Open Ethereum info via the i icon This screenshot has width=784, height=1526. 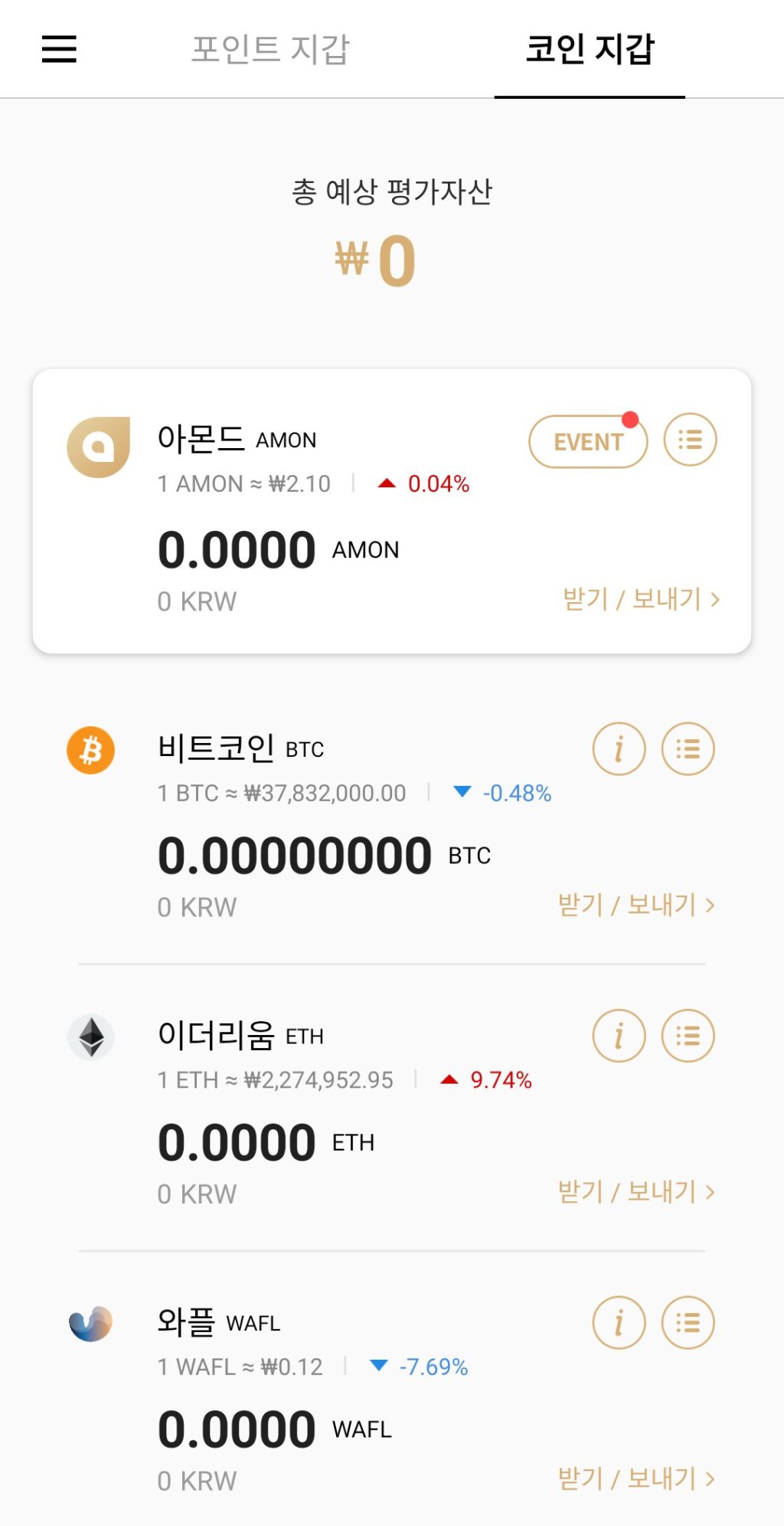[x=619, y=1035]
